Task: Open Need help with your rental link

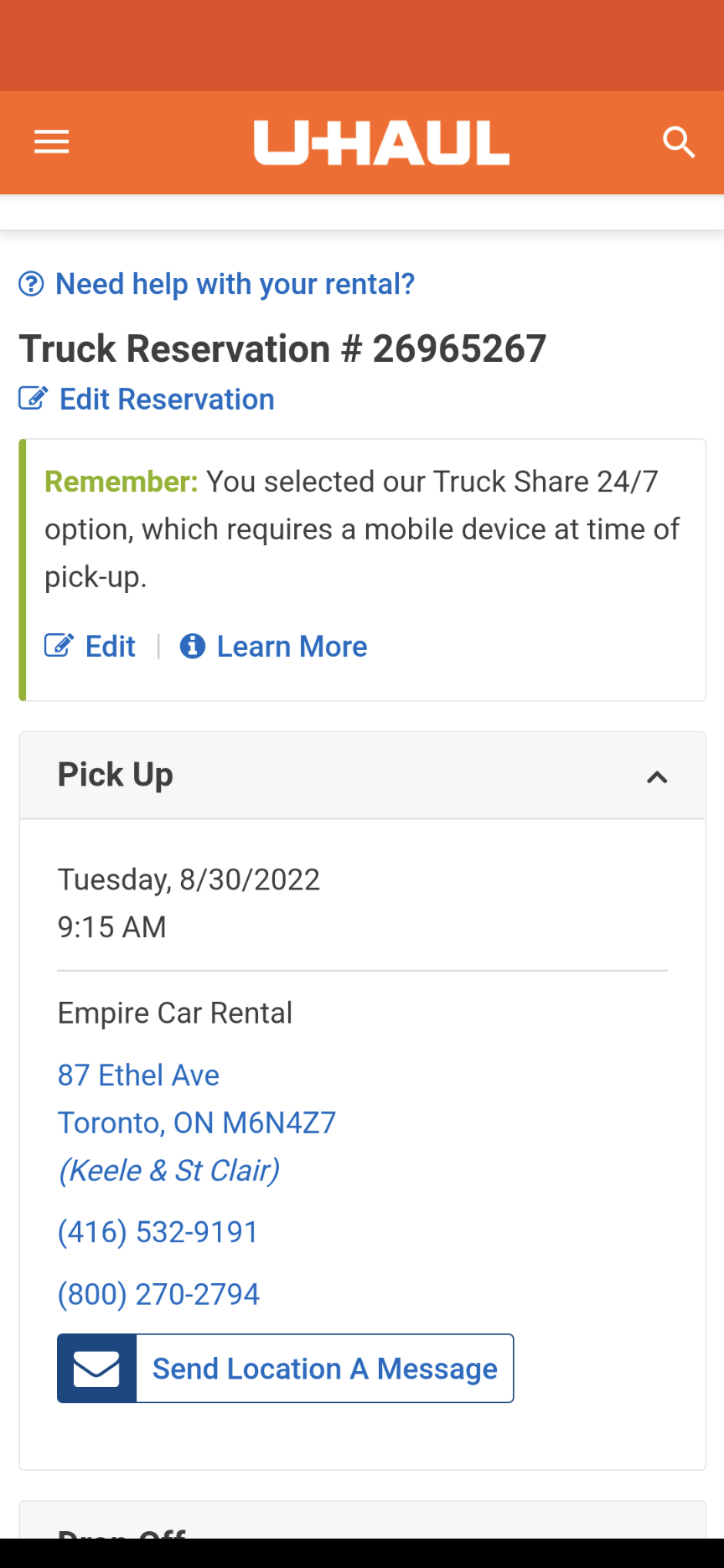Action: (234, 284)
